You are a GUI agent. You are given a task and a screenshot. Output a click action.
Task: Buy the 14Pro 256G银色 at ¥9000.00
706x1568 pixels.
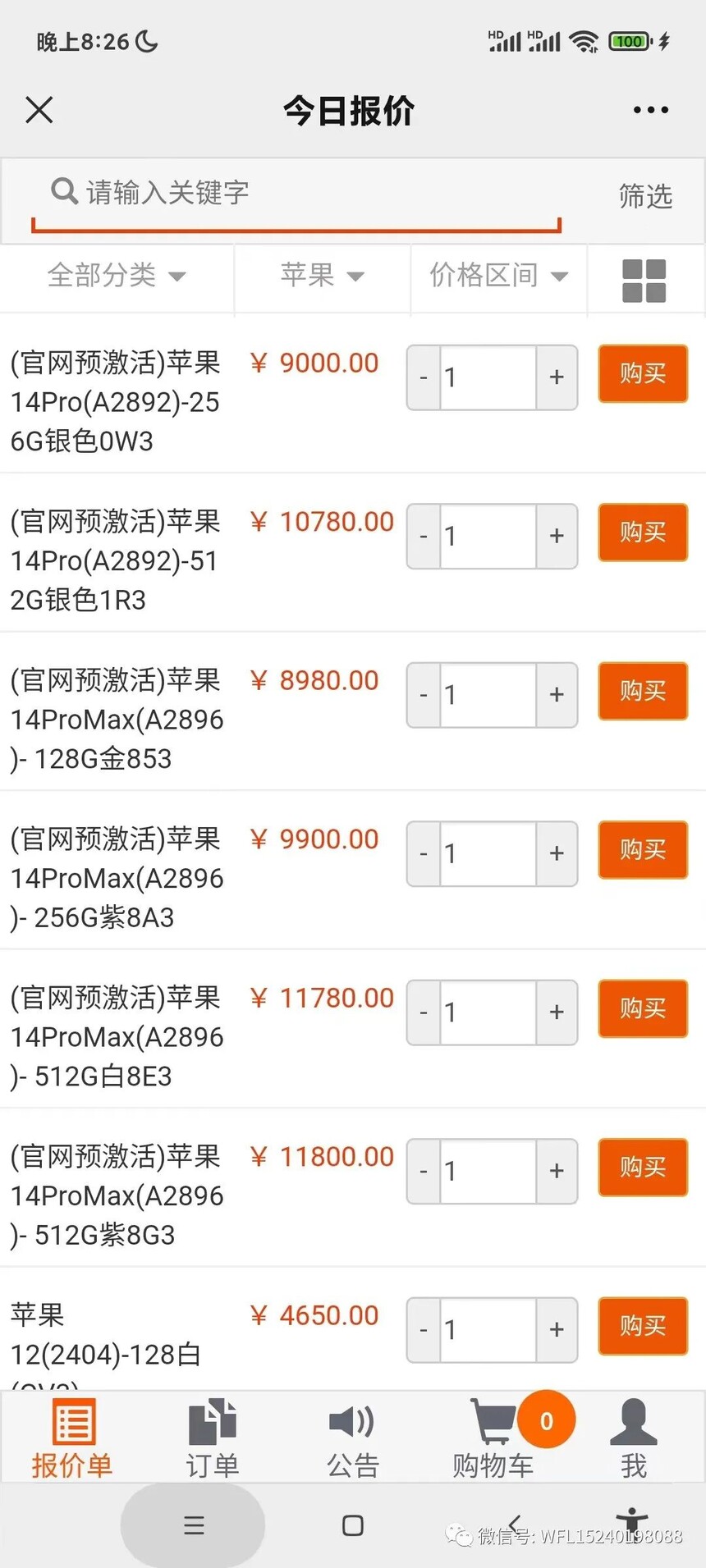point(643,374)
